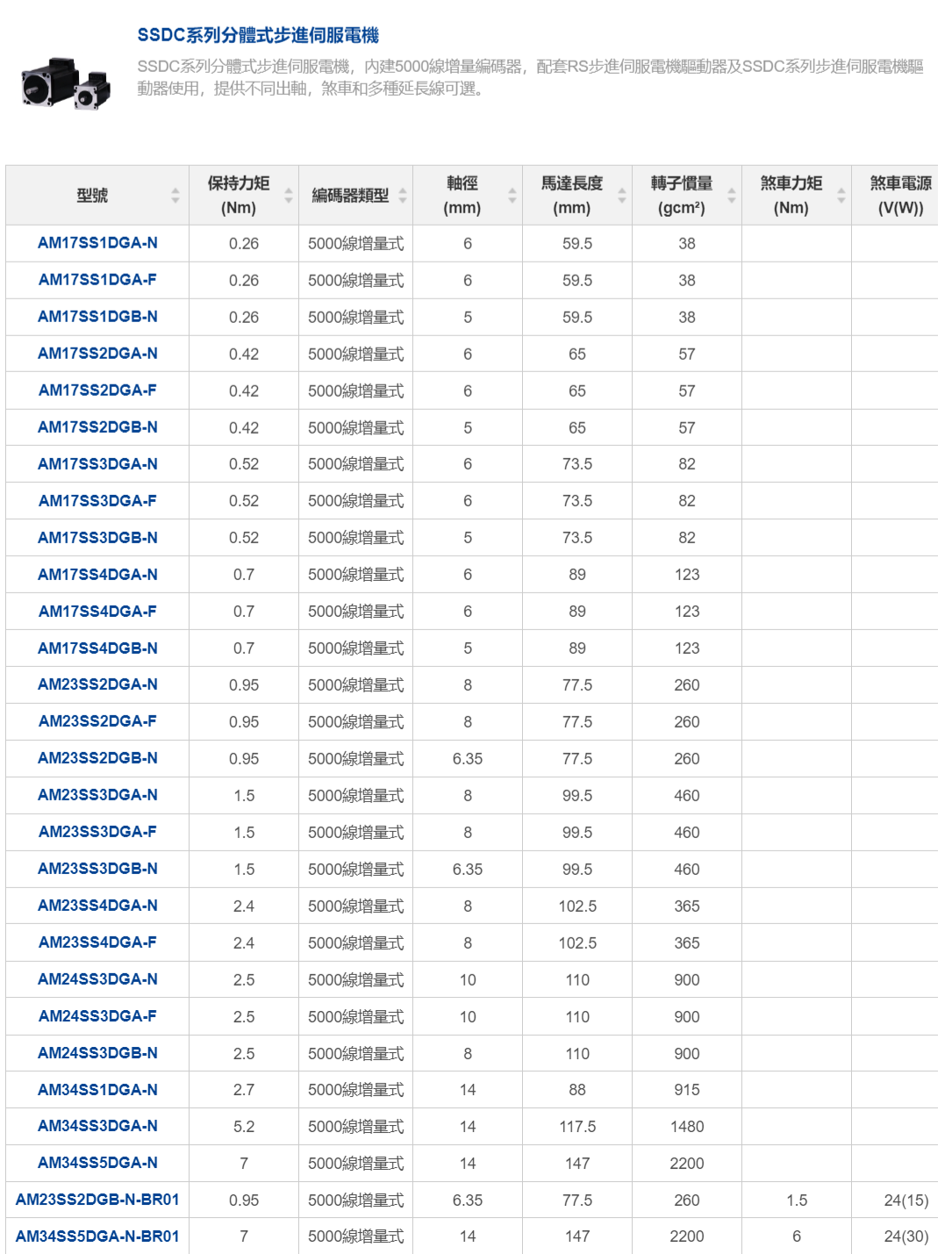
Task: Sort by 煞車力矩 (Nm) column
Action: 791,196
